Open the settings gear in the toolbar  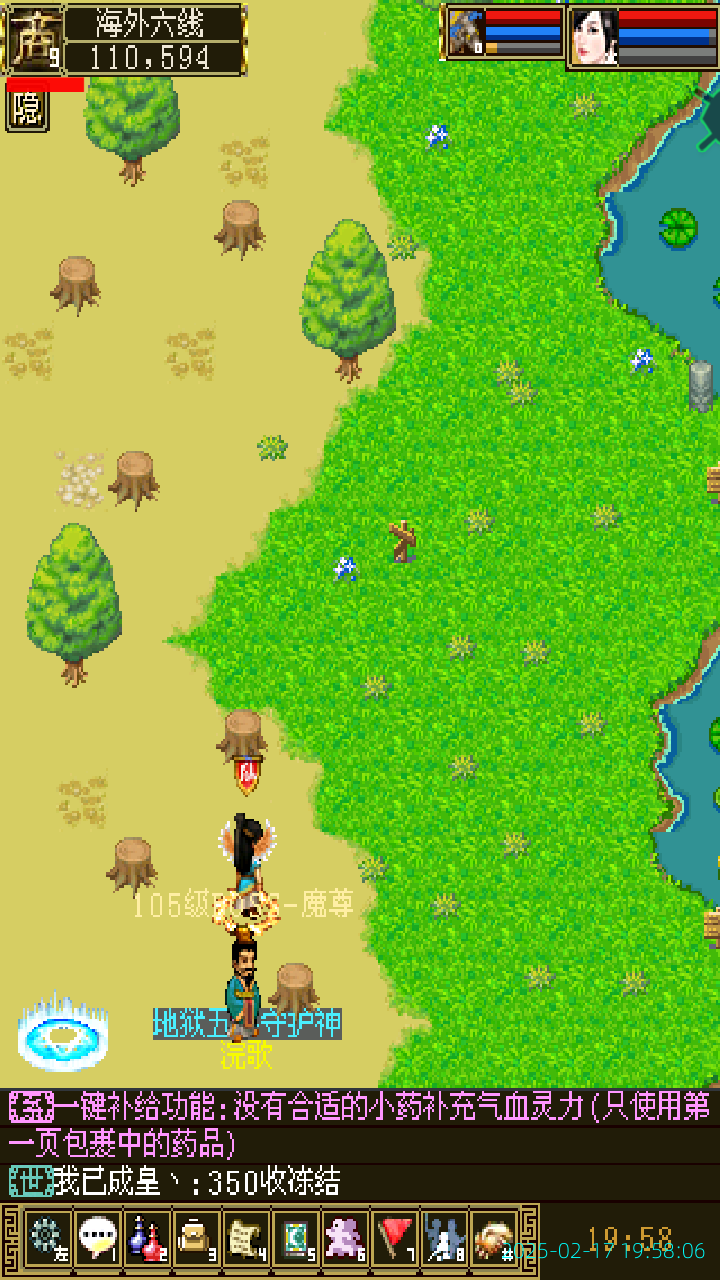tap(46, 1238)
